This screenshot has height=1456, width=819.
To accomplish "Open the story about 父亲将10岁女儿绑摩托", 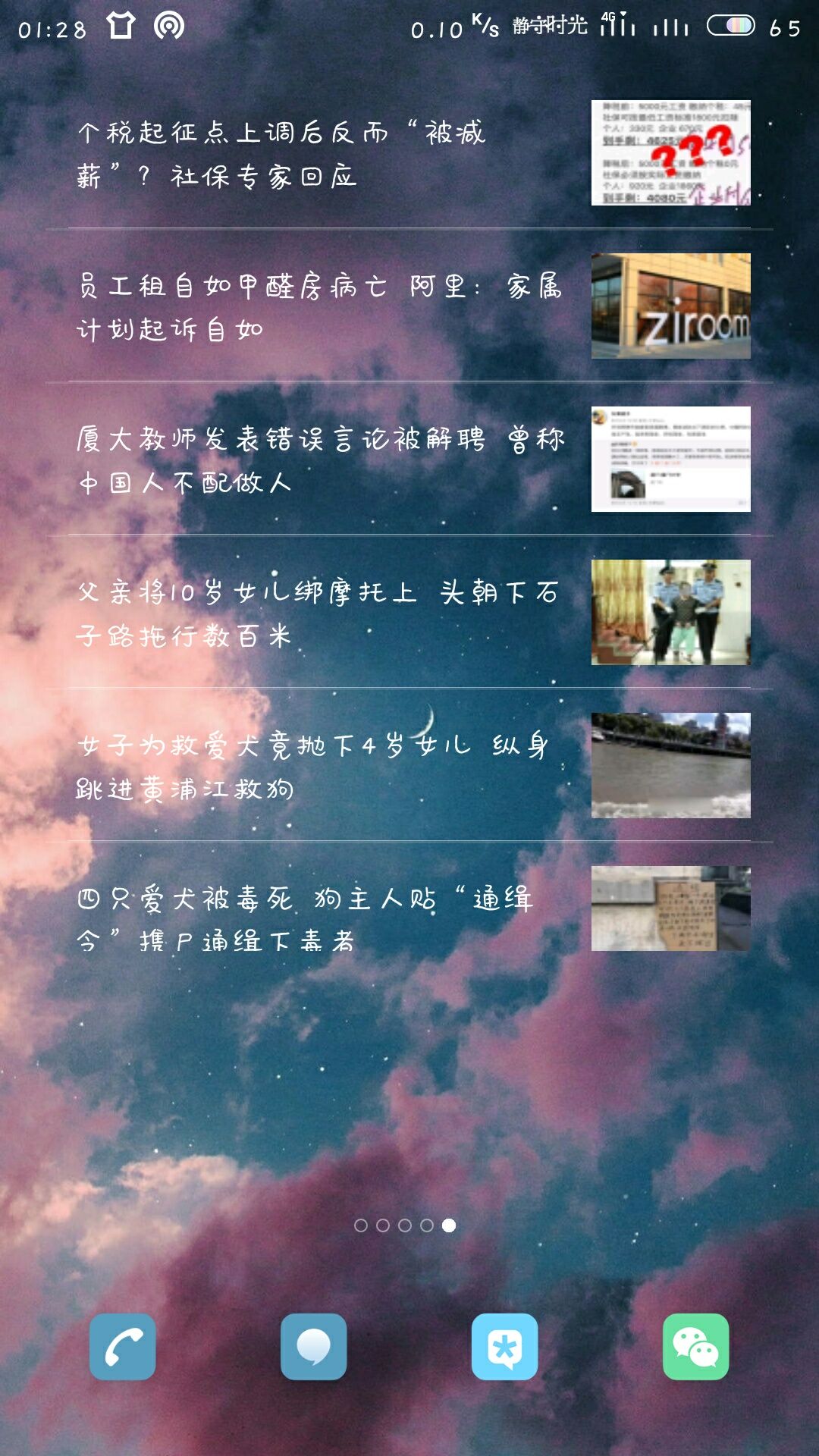I will [409, 612].
